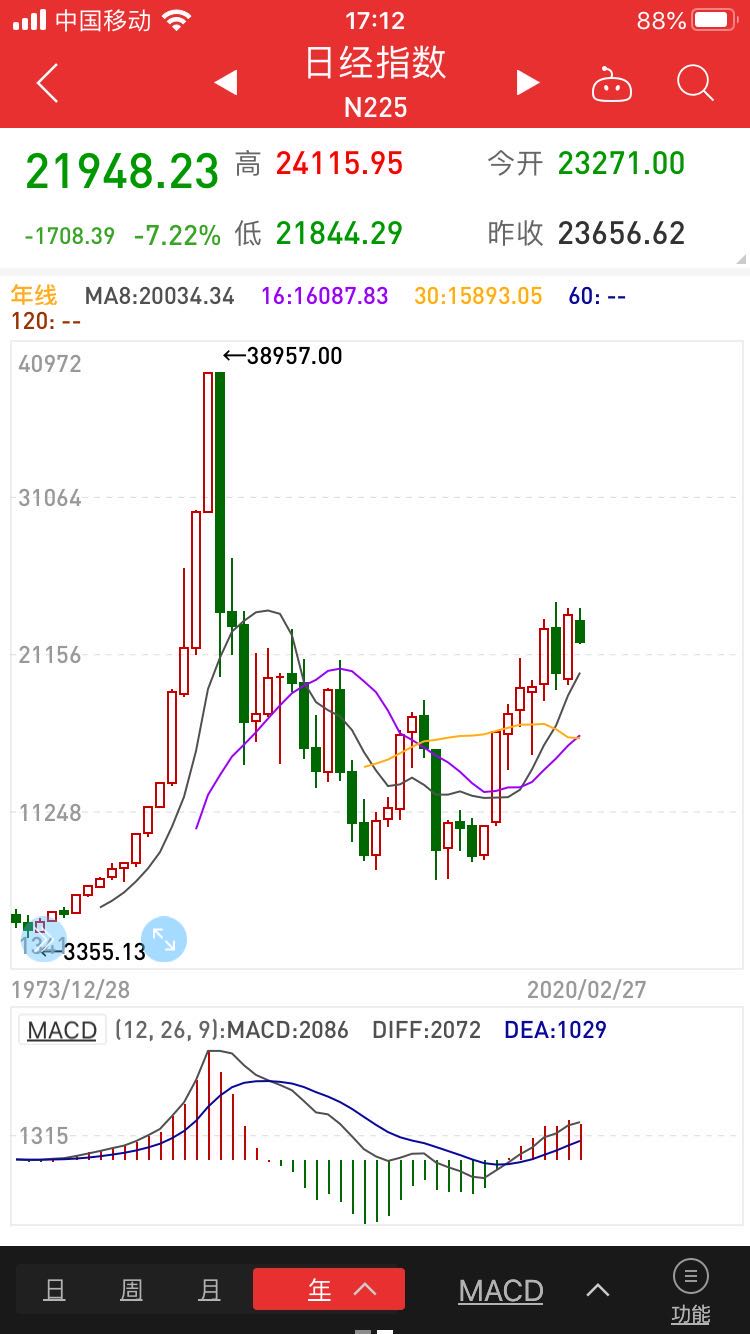Switch to the monthly 月 chart
The width and height of the screenshot is (750, 1334).
[209, 1290]
